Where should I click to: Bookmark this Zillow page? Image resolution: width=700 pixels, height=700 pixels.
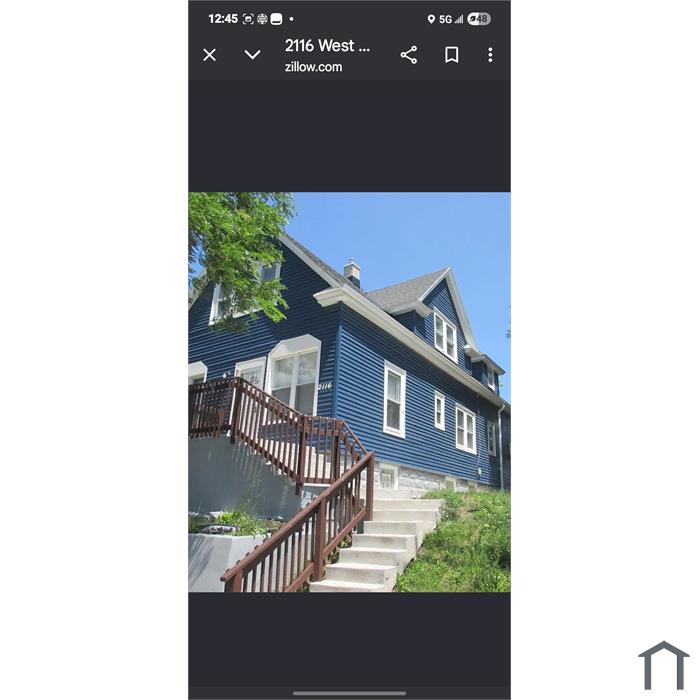452,55
